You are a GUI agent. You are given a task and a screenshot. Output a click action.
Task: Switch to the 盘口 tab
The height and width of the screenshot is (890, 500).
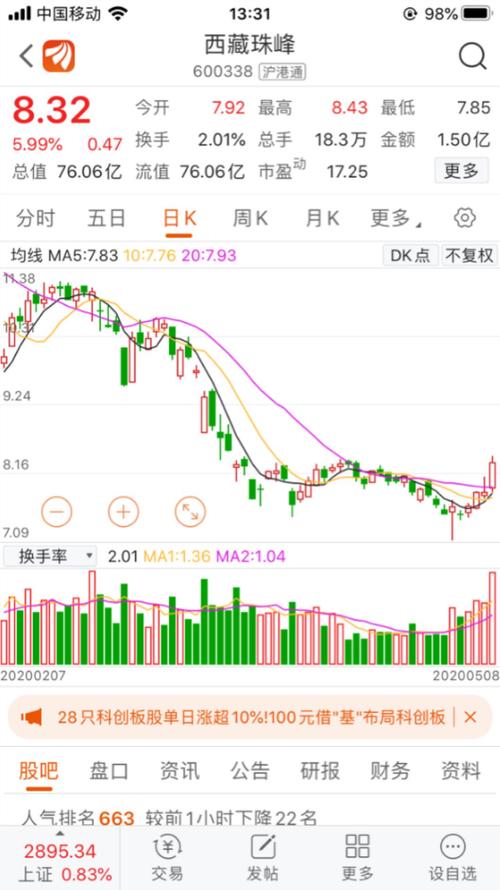[109, 771]
